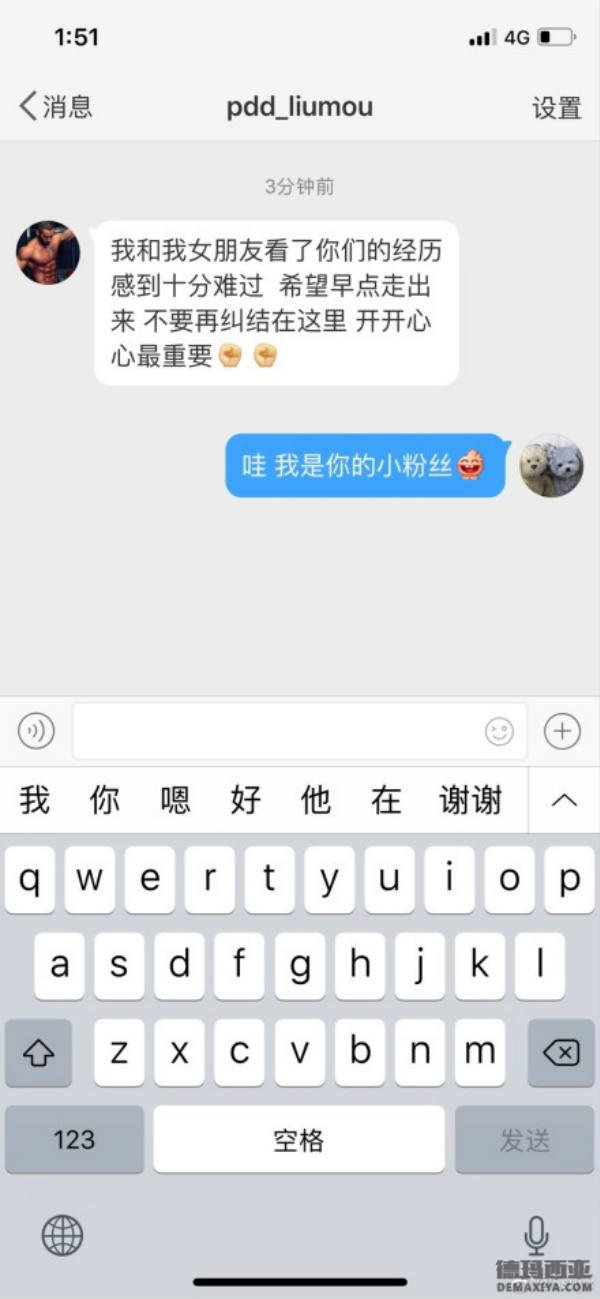
Task: Tap my own puppy avatar
Action: (x=551, y=465)
